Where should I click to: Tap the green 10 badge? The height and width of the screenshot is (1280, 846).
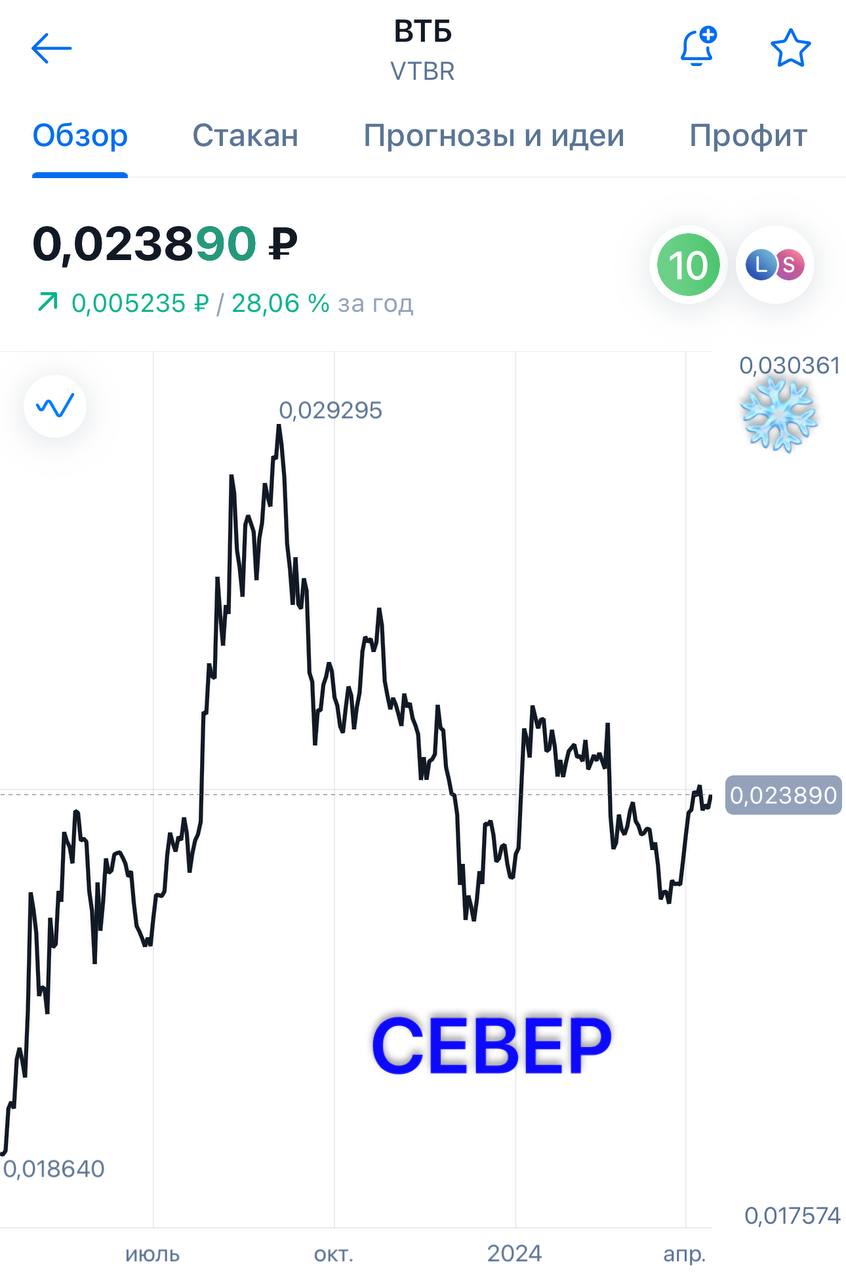688,265
